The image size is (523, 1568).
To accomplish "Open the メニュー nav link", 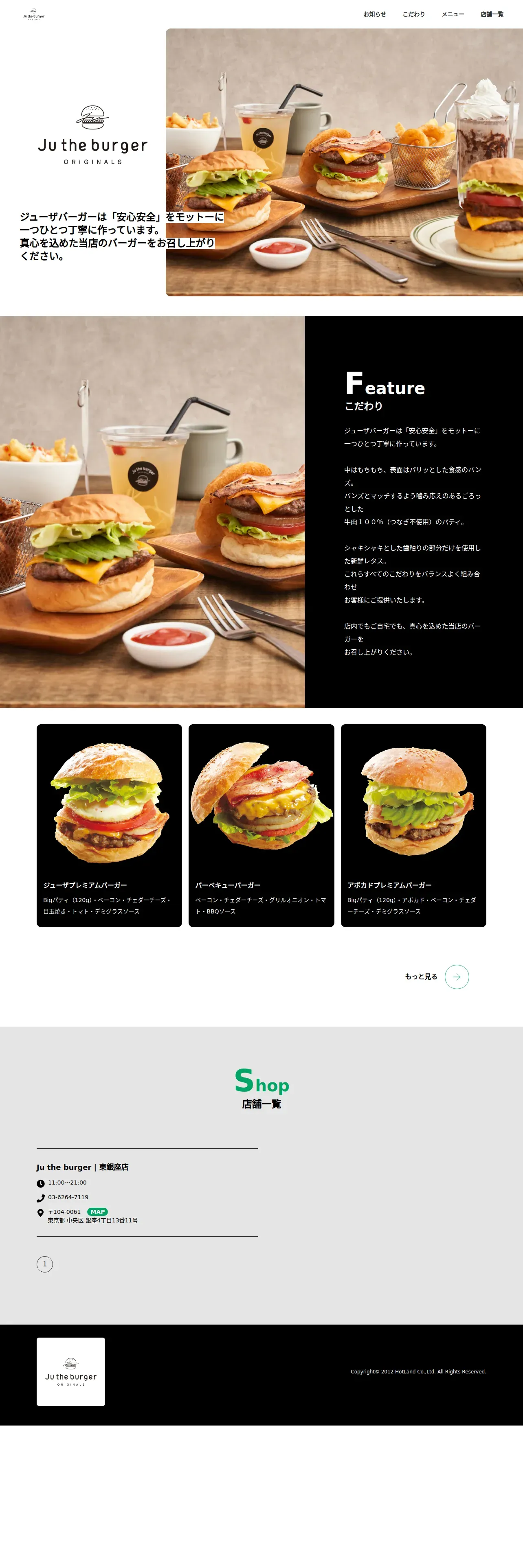I will [x=453, y=14].
